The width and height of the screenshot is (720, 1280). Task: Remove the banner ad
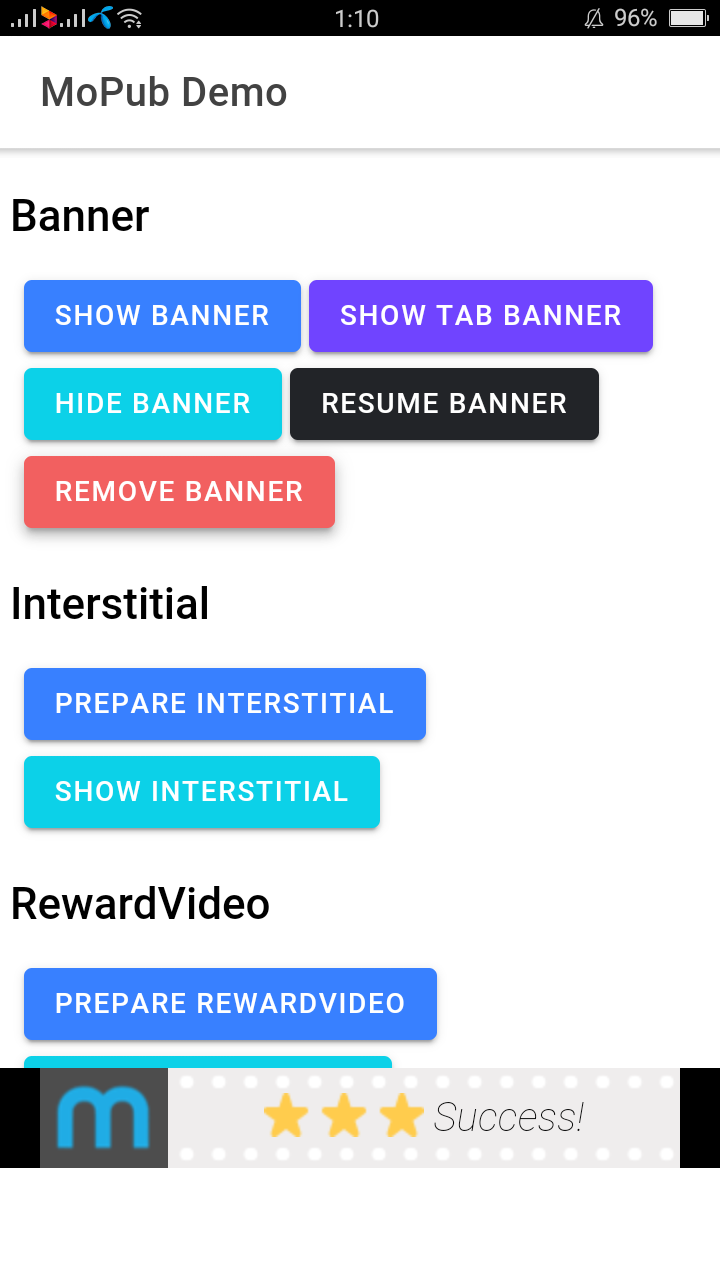tap(179, 492)
